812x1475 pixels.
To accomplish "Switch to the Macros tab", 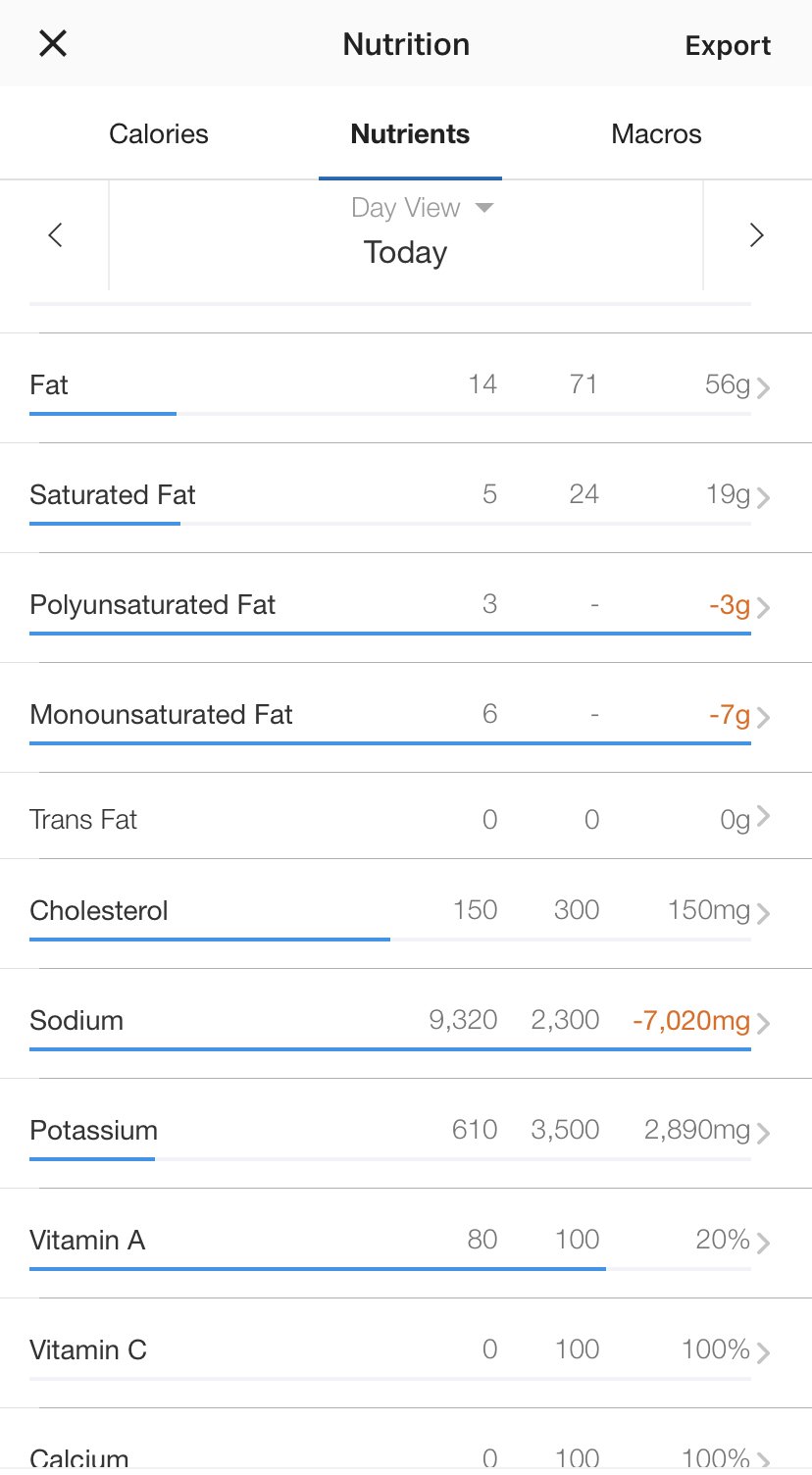I will coord(656,134).
